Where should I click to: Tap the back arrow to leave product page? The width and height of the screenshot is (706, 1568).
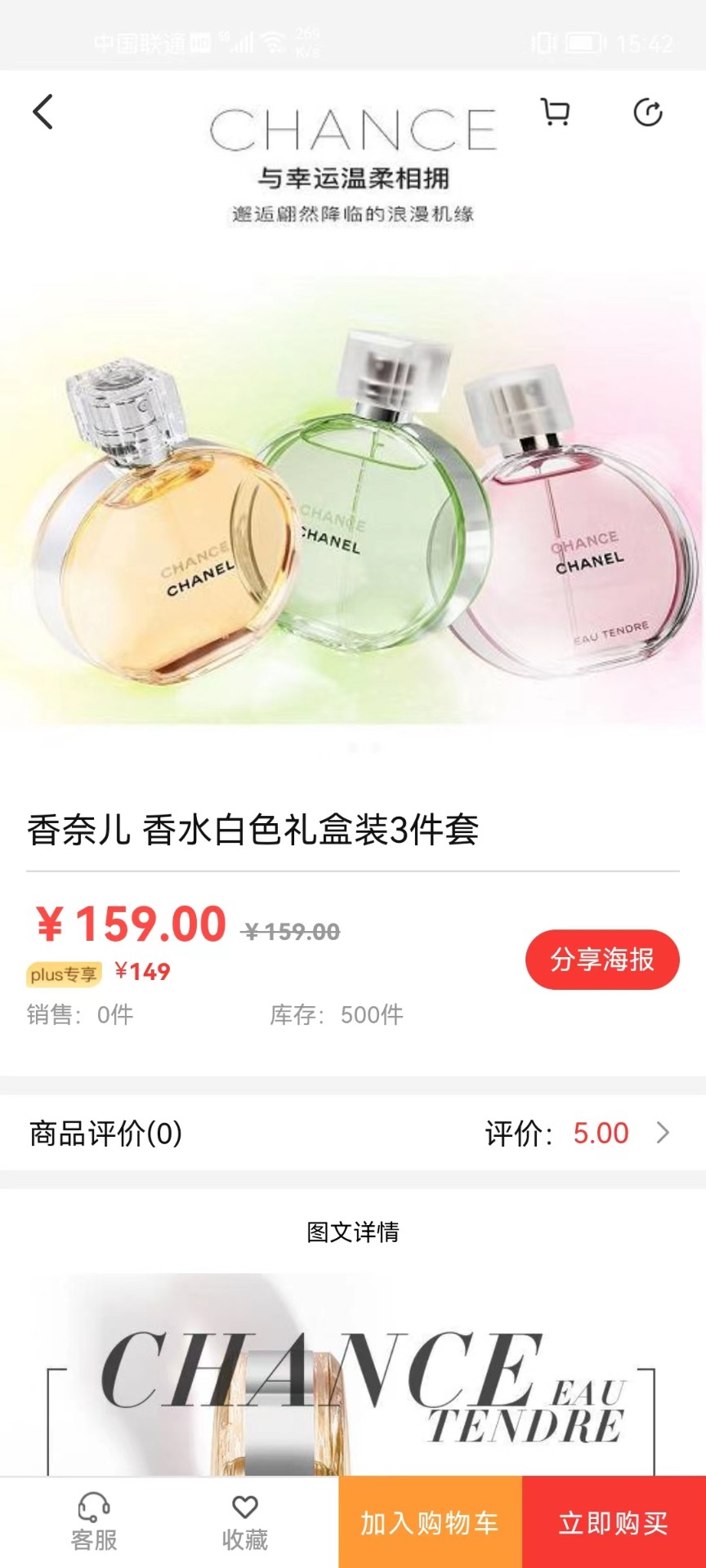coord(42,113)
